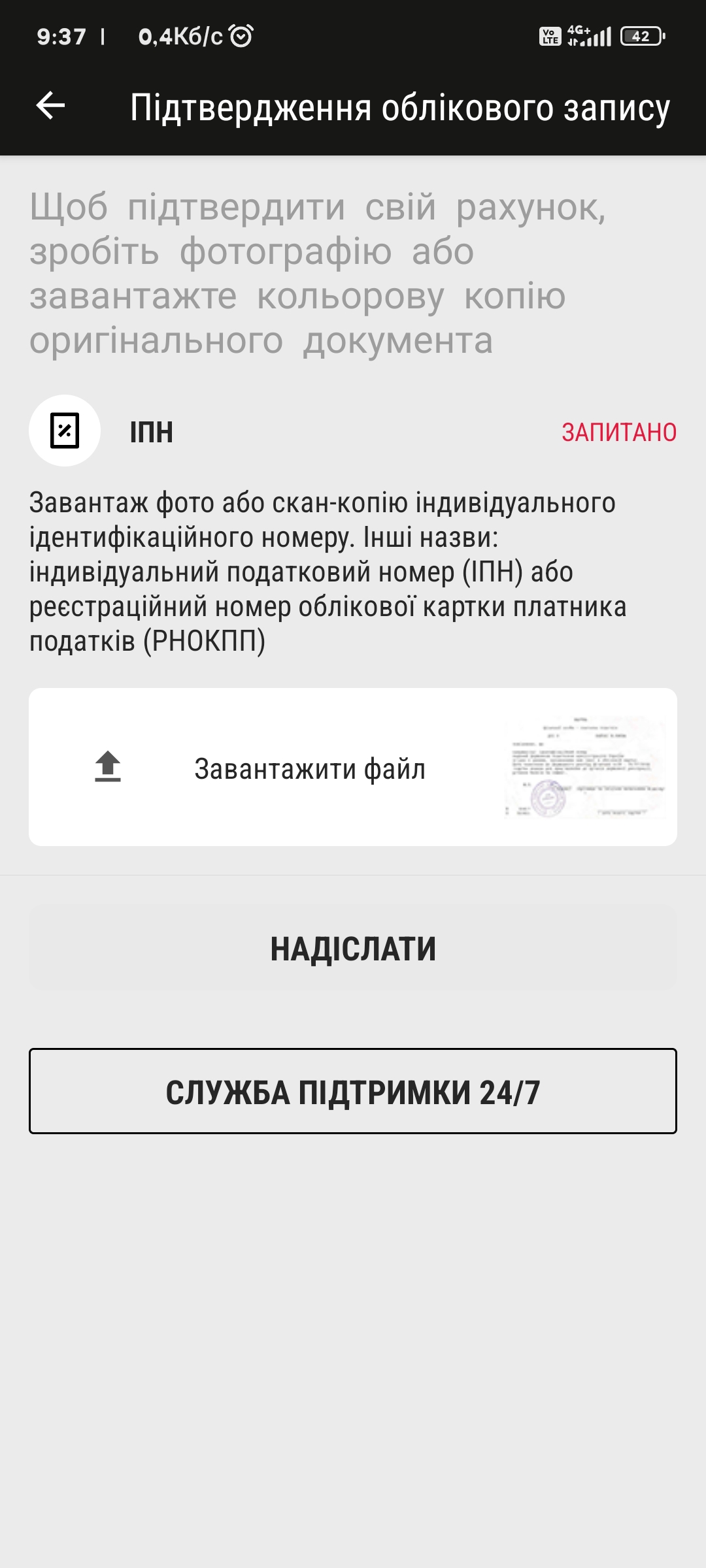Open СЛУЖБА ПІДТРИМКИ 24/7
This screenshot has width=706, height=1568.
click(x=353, y=1091)
